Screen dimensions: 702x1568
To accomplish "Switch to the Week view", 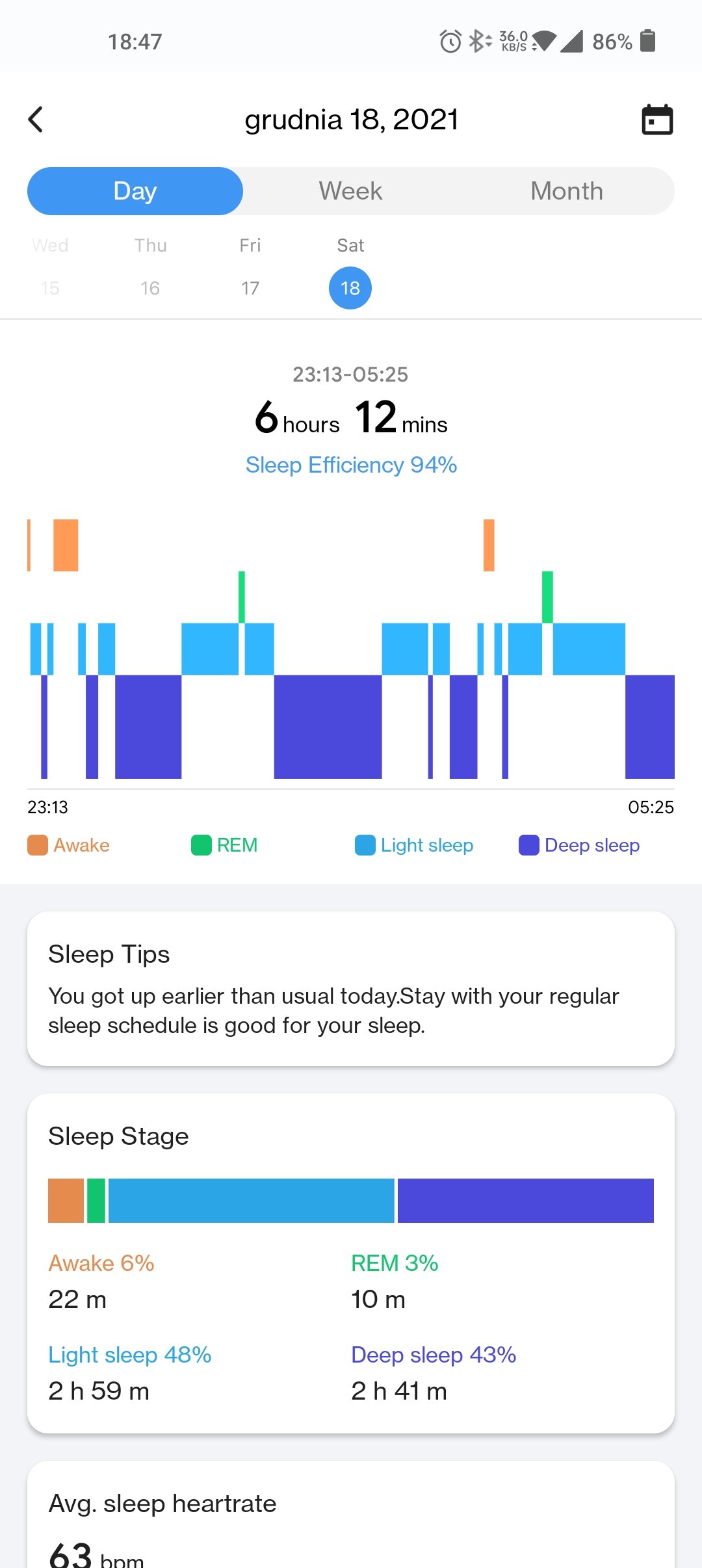I will pyautogui.click(x=351, y=191).
